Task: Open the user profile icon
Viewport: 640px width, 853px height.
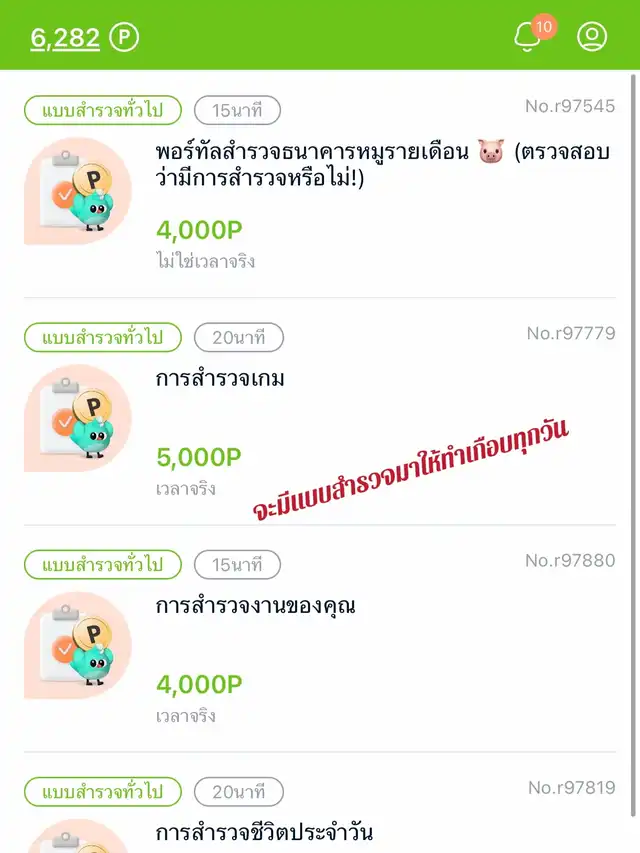Action: [592, 37]
